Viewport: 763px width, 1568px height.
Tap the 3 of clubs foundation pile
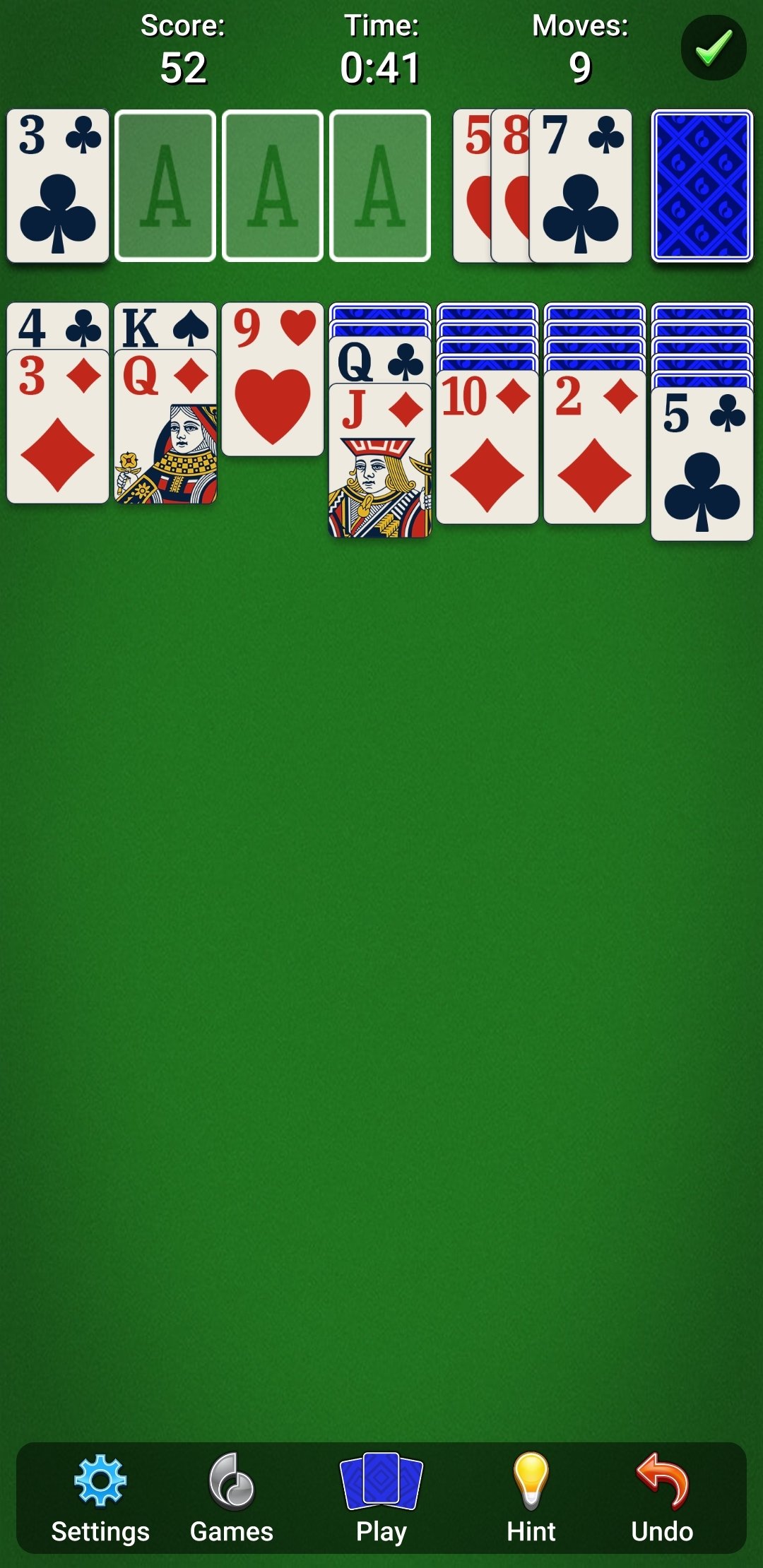click(x=58, y=186)
